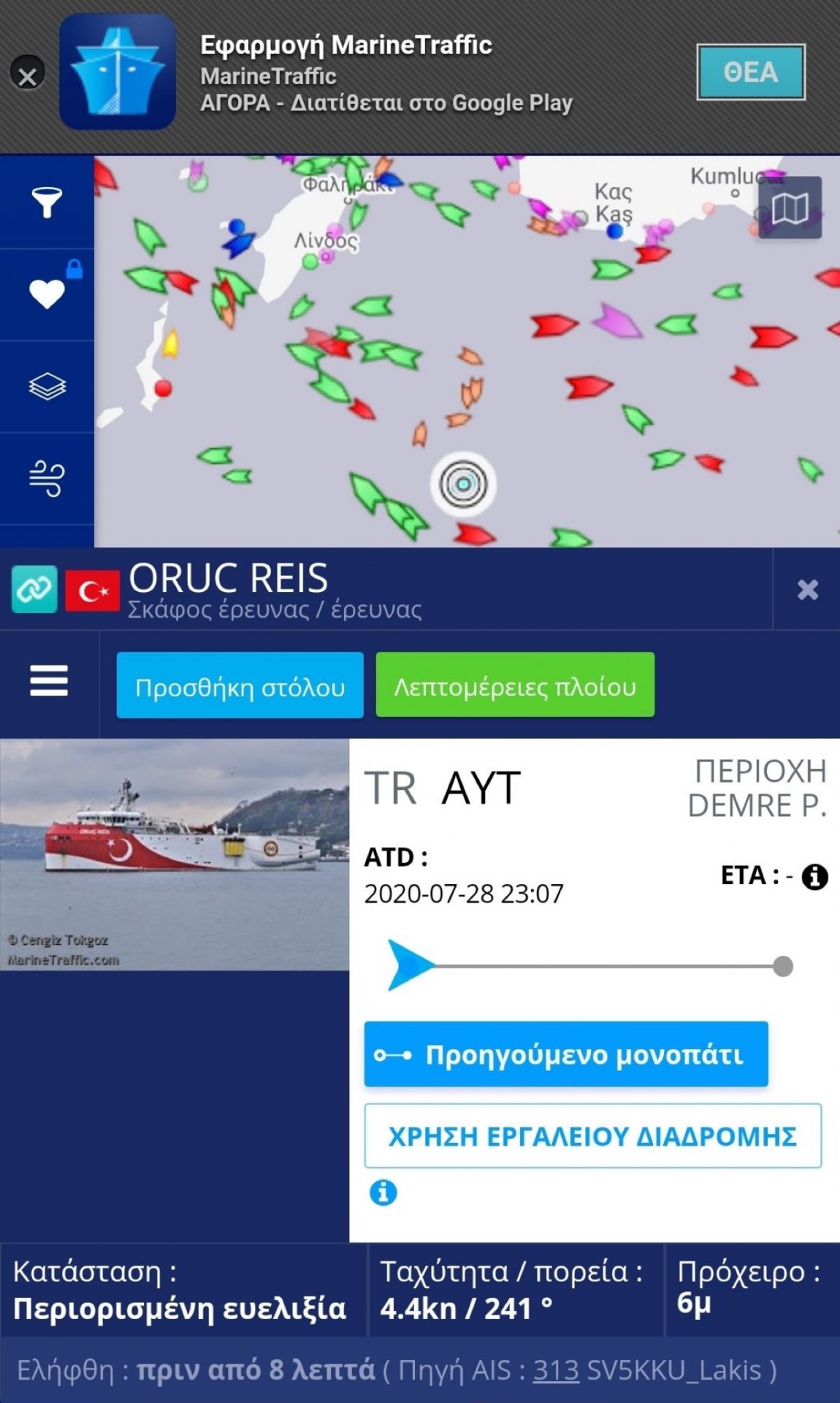Dismiss the MarineTraffic app banner
Image resolution: width=840 pixels, height=1403 pixels.
click(x=28, y=74)
